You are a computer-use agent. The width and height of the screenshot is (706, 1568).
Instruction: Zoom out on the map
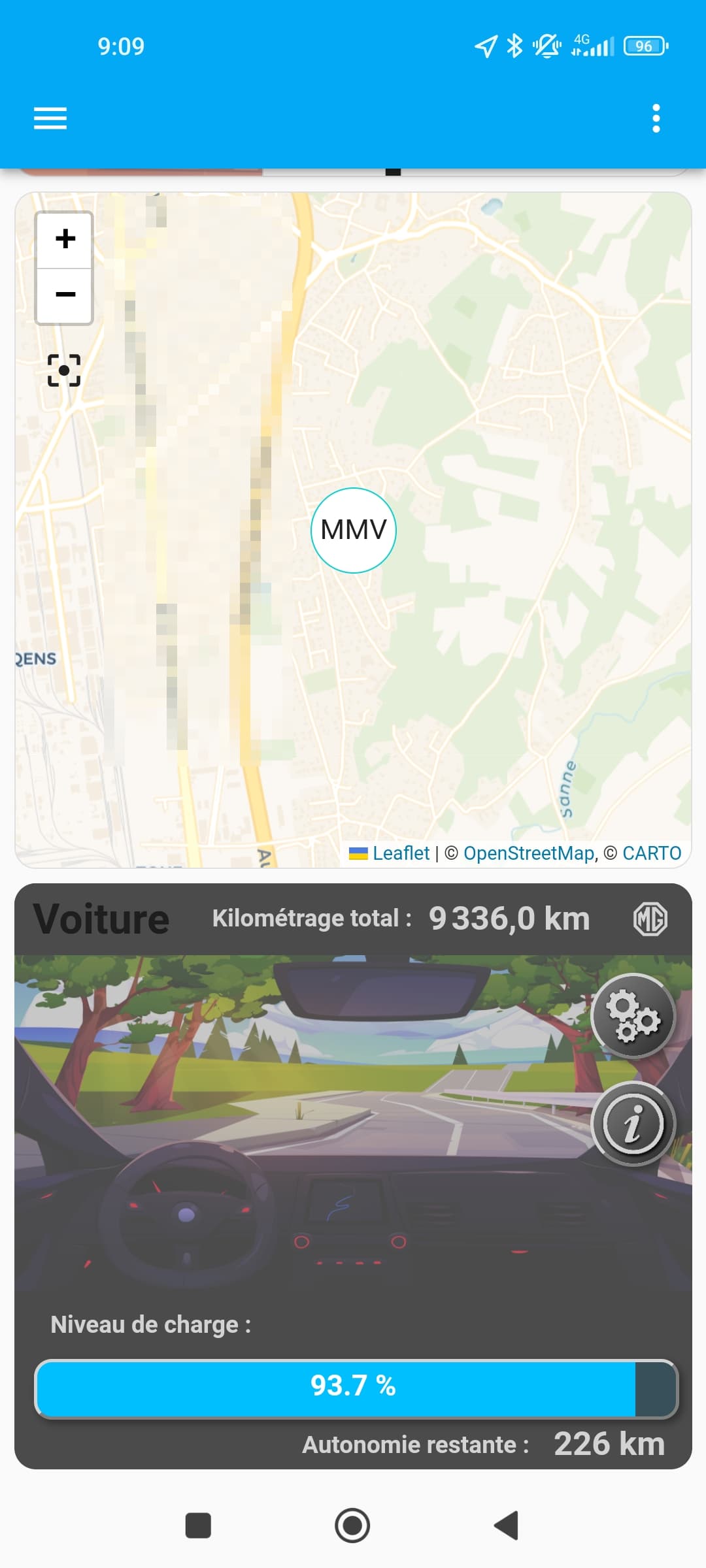pos(65,295)
